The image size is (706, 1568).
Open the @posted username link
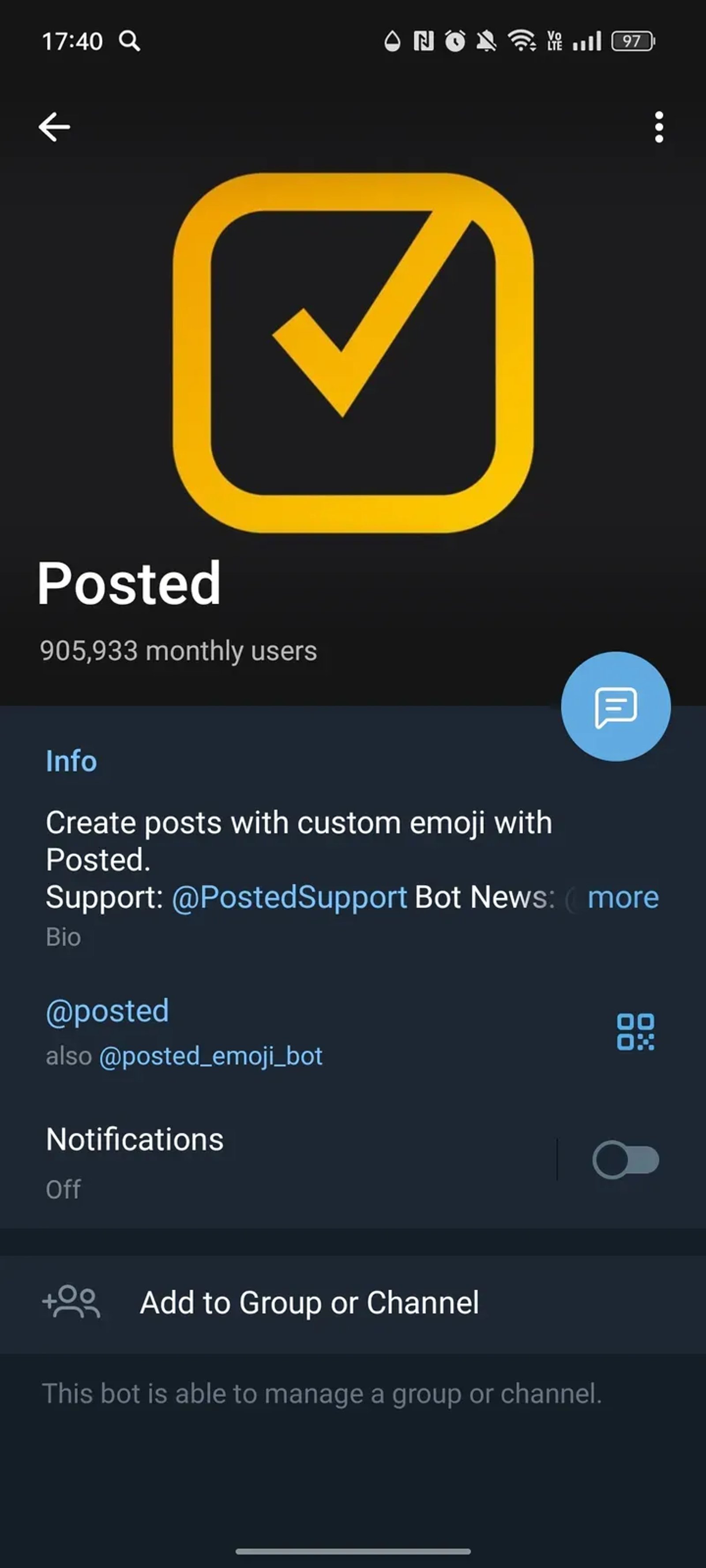[107, 1011]
